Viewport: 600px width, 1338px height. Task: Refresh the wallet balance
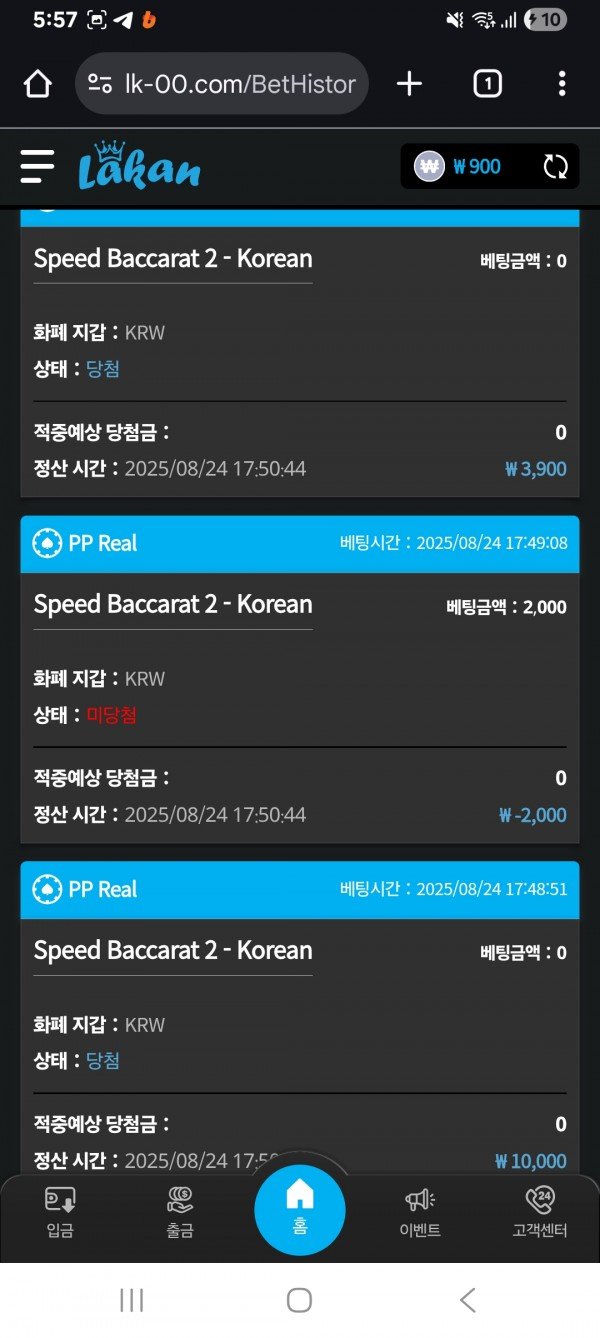(555, 166)
